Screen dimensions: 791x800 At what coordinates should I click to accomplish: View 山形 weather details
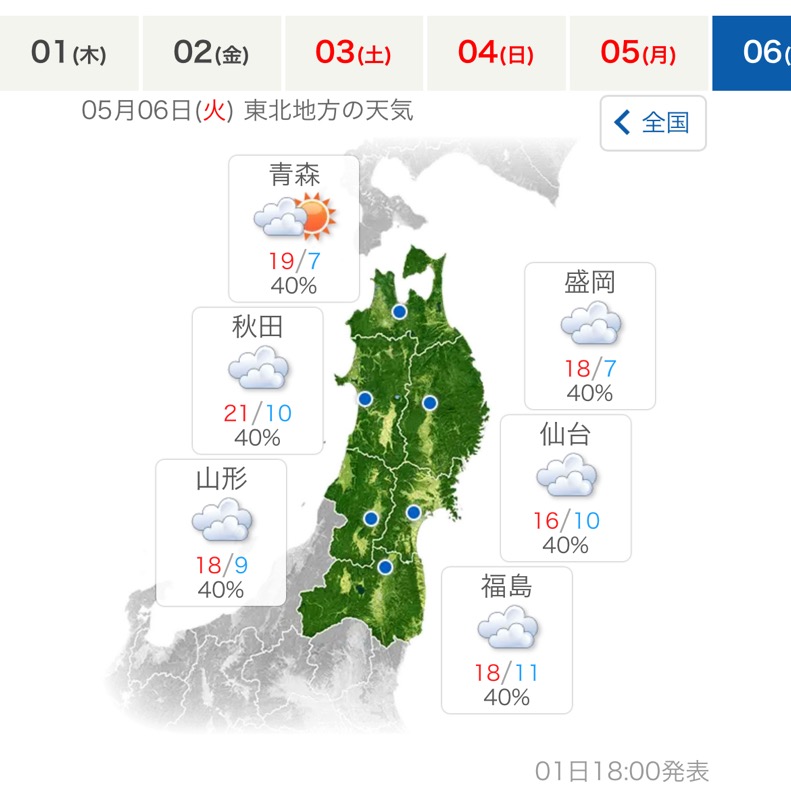(221, 532)
